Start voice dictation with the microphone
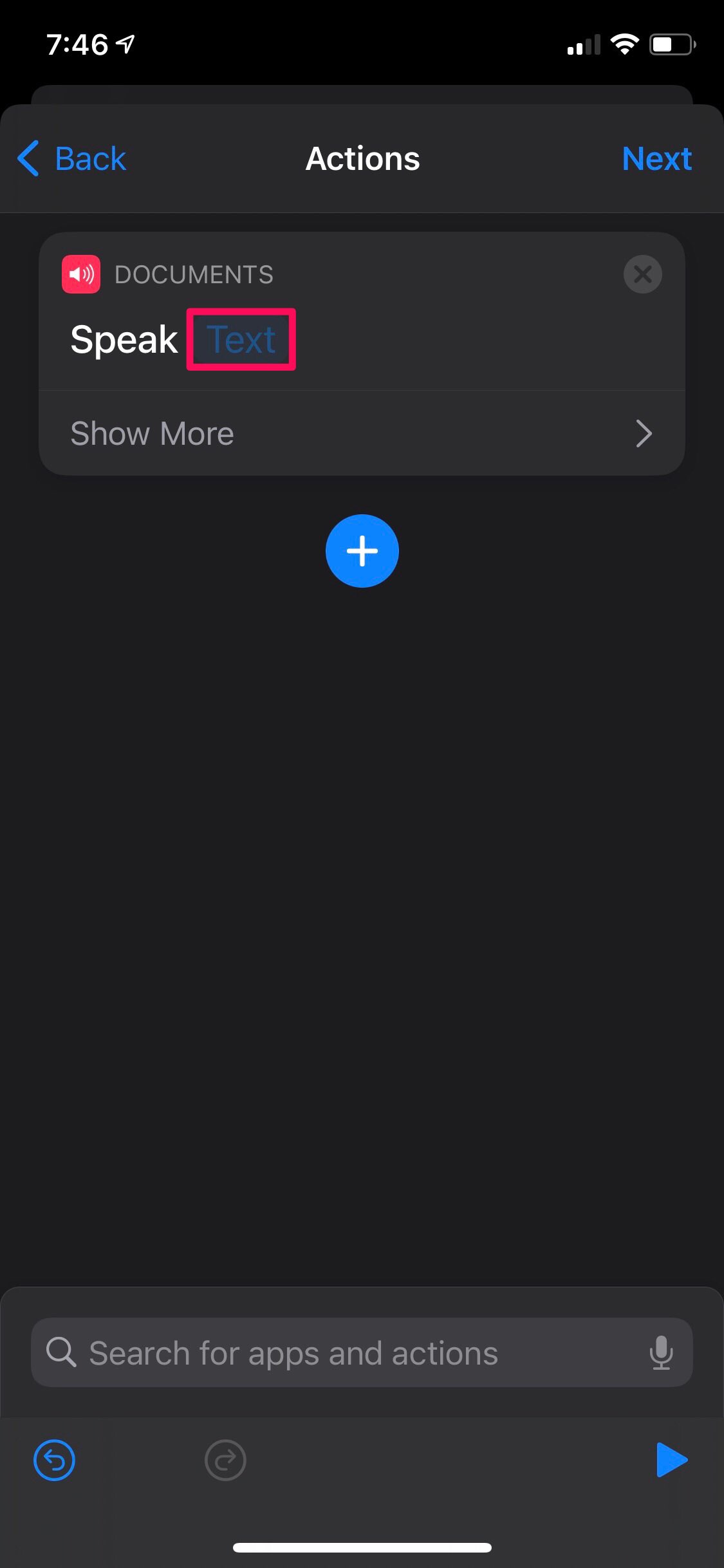Image resolution: width=724 pixels, height=1568 pixels. (661, 1352)
